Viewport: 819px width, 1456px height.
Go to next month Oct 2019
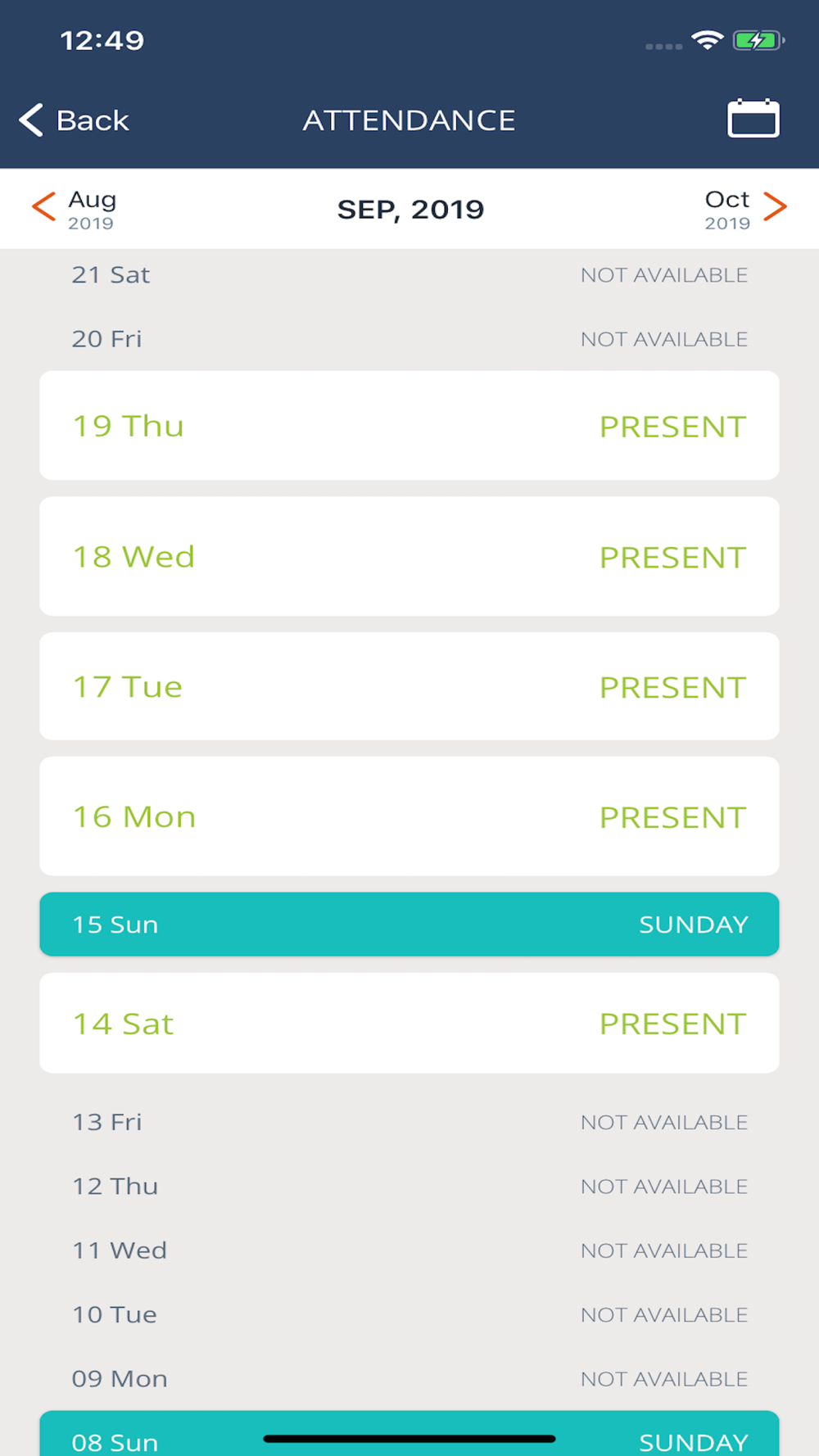click(745, 209)
